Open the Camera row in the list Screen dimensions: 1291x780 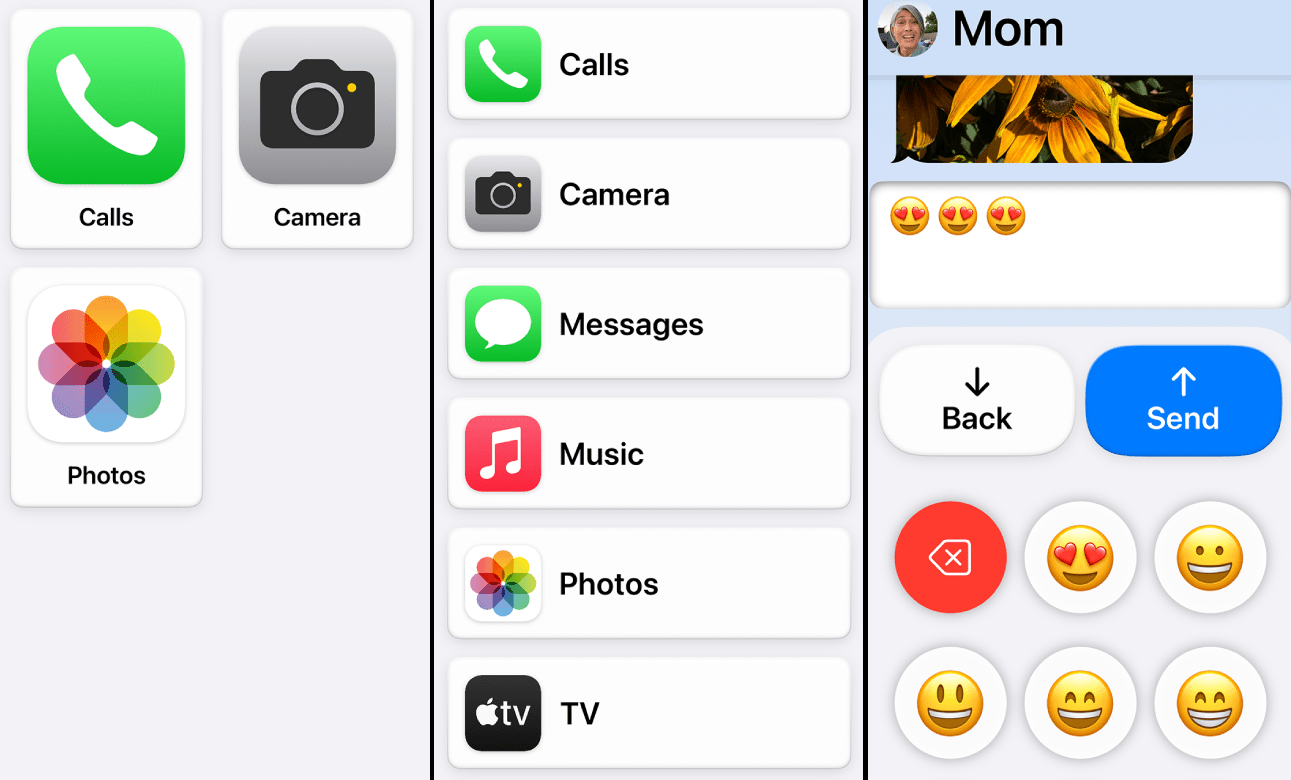pos(648,194)
